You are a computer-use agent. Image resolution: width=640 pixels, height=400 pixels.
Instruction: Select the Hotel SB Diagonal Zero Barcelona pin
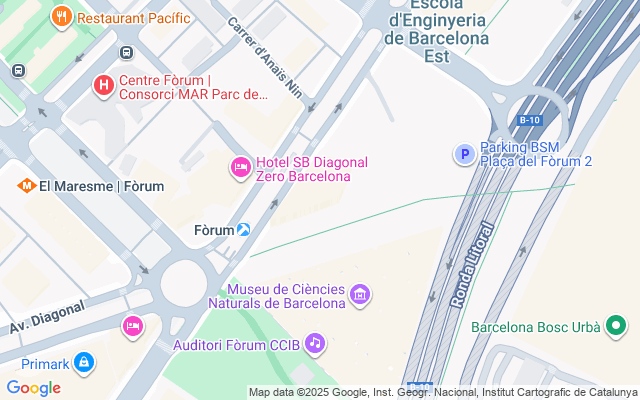click(241, 168)
